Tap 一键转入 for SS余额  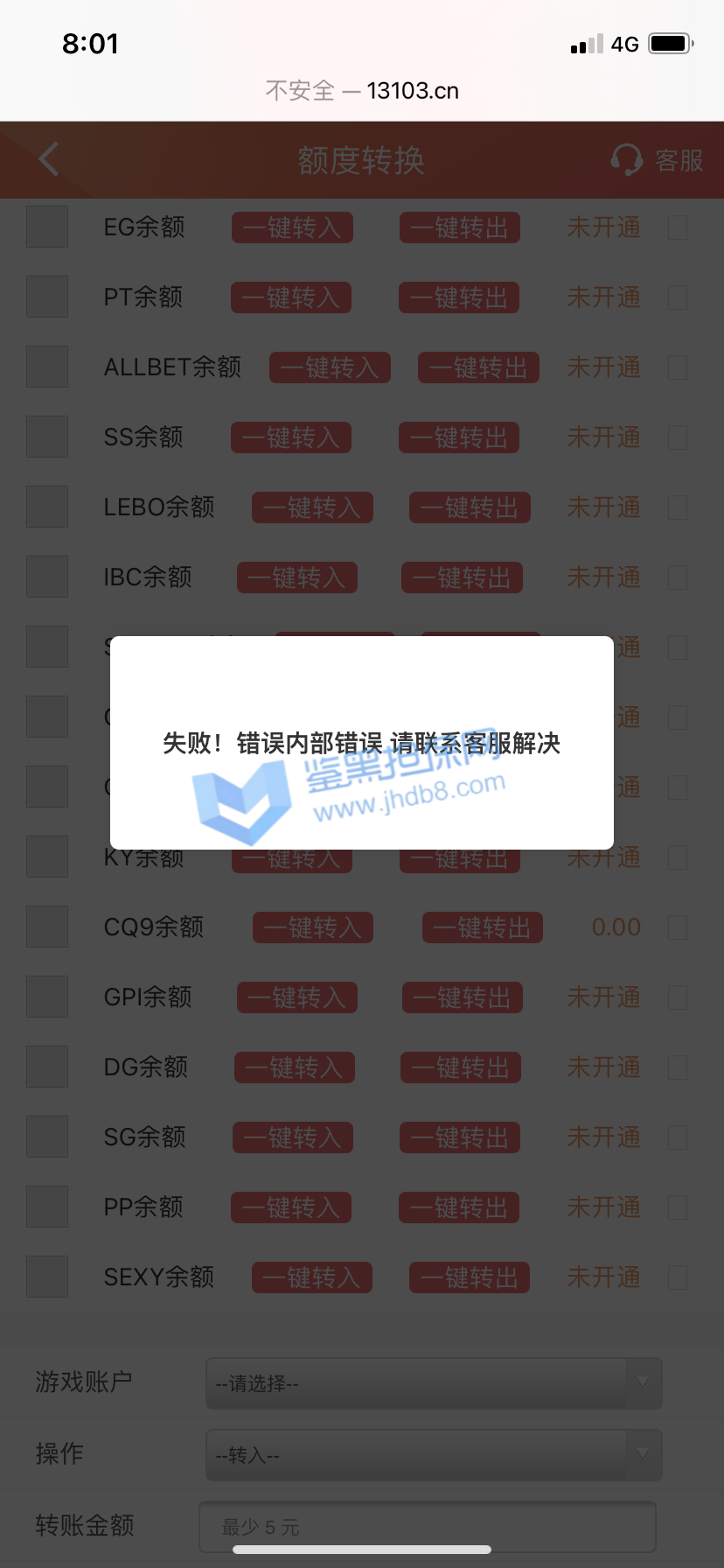pos(291,437)
